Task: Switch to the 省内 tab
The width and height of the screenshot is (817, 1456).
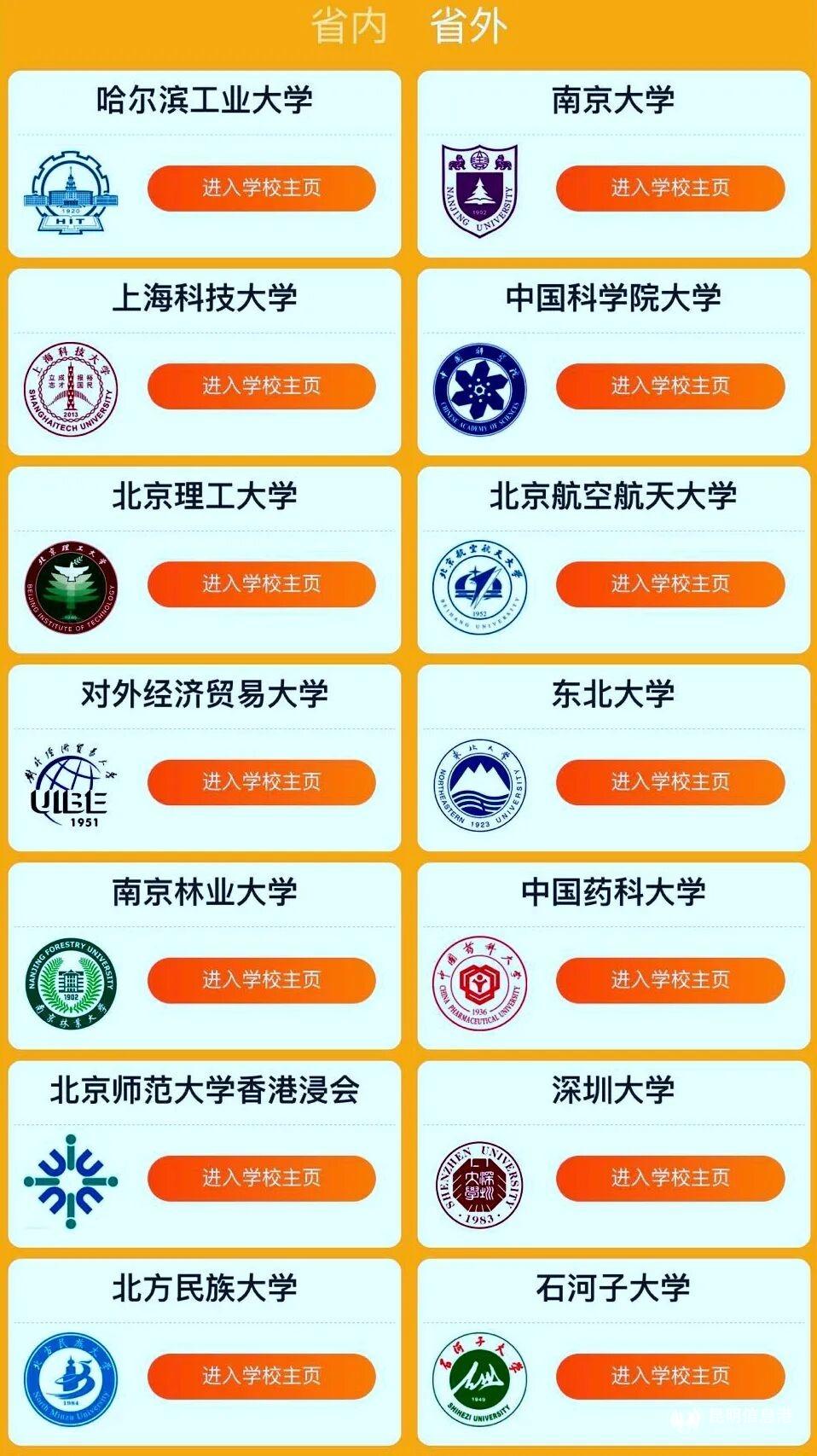Action: (x=349, y=26)
